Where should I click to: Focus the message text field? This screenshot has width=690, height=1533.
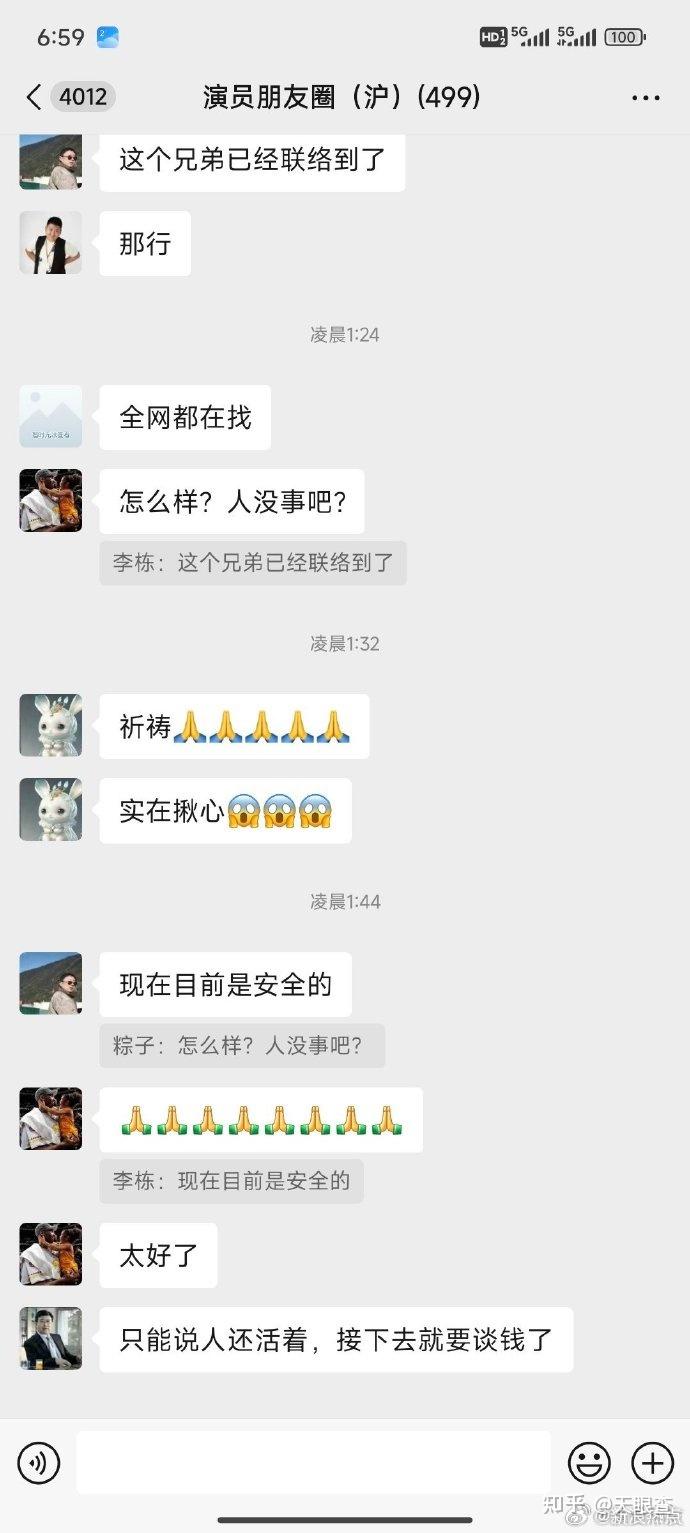click(x=314, y=1463)
